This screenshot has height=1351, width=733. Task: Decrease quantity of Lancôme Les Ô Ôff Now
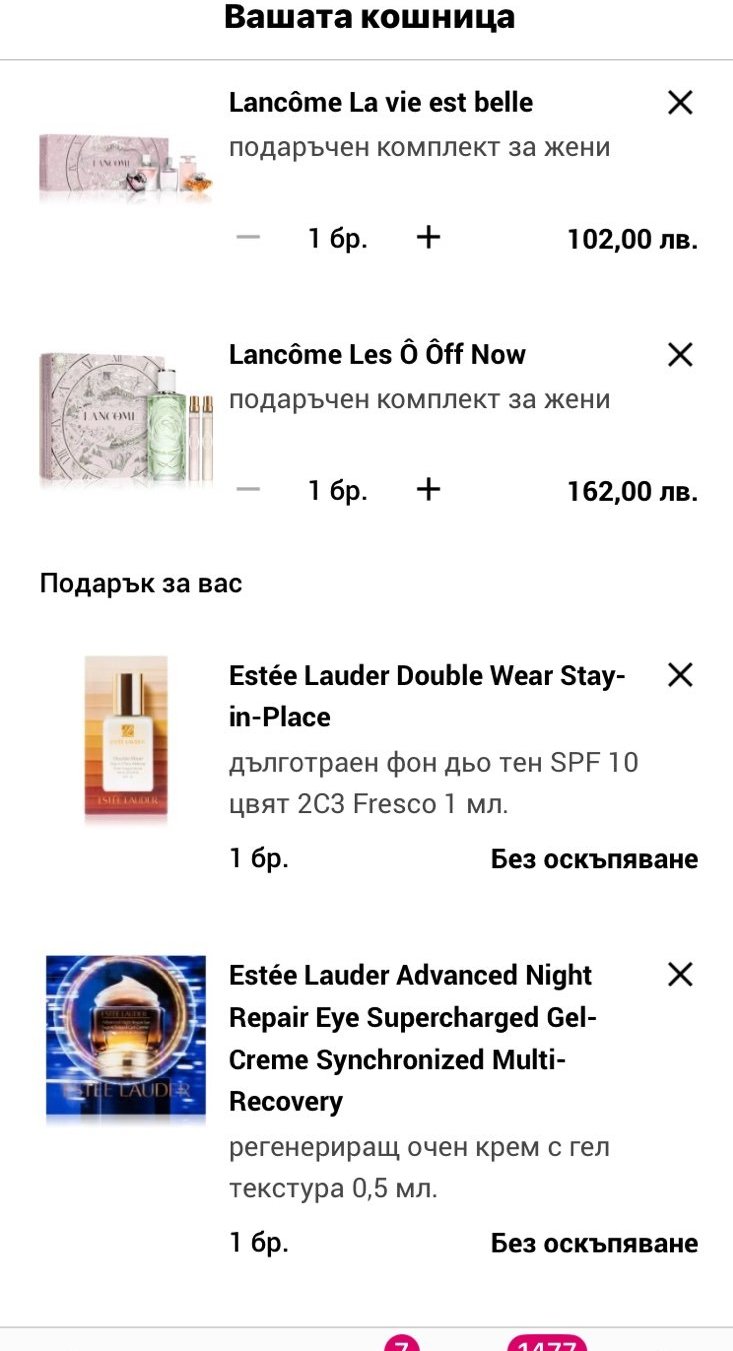pos(248,490)
